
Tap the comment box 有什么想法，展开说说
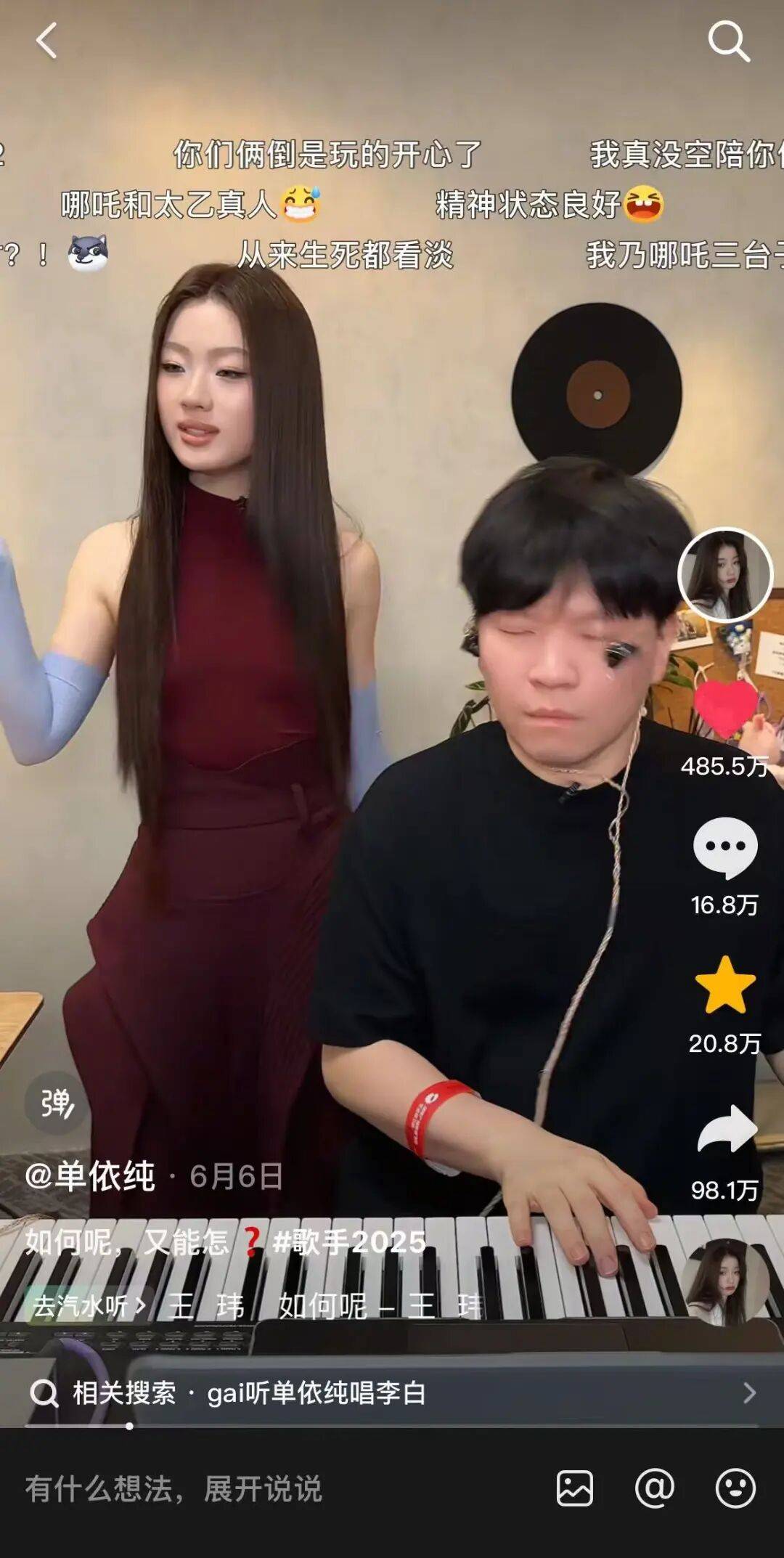174,1489
